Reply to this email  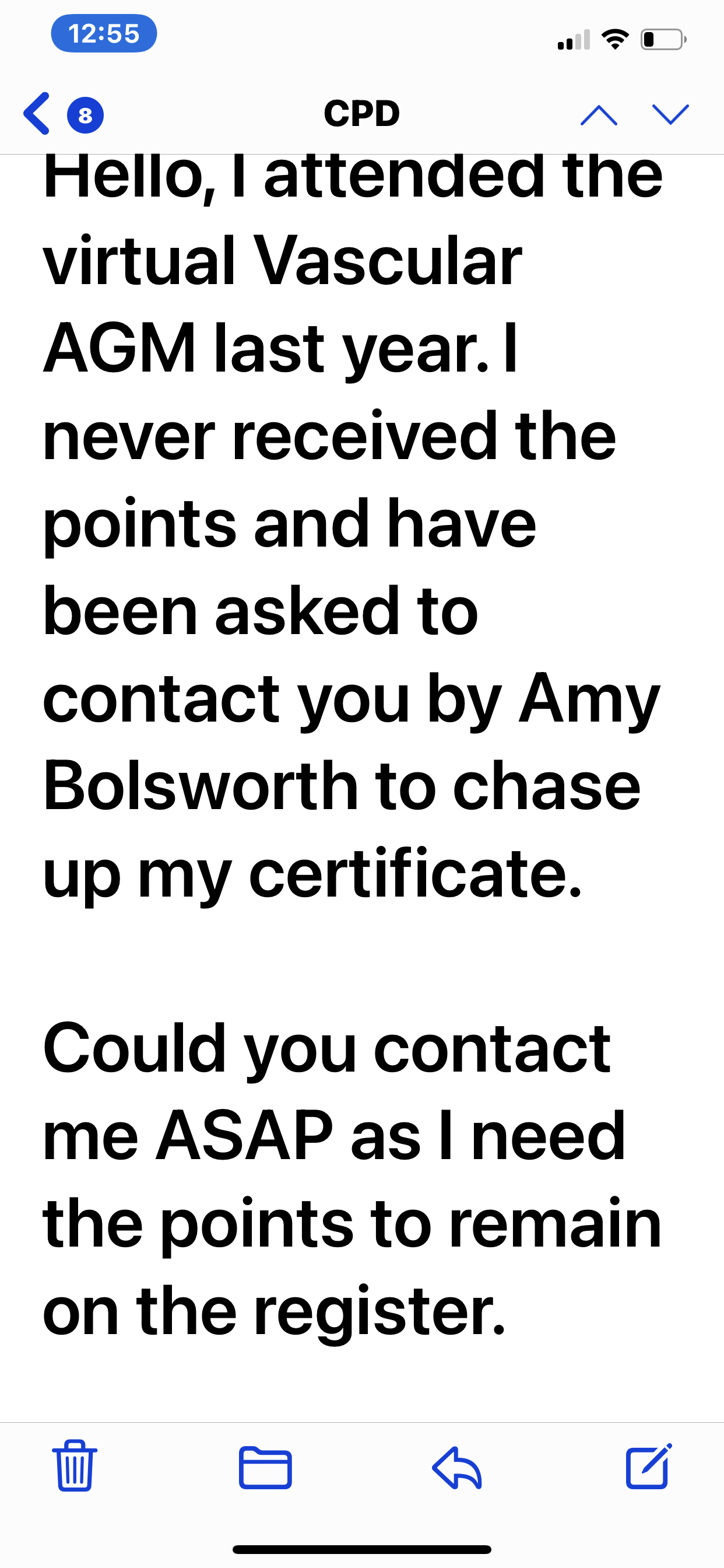tap(457, 1467)
